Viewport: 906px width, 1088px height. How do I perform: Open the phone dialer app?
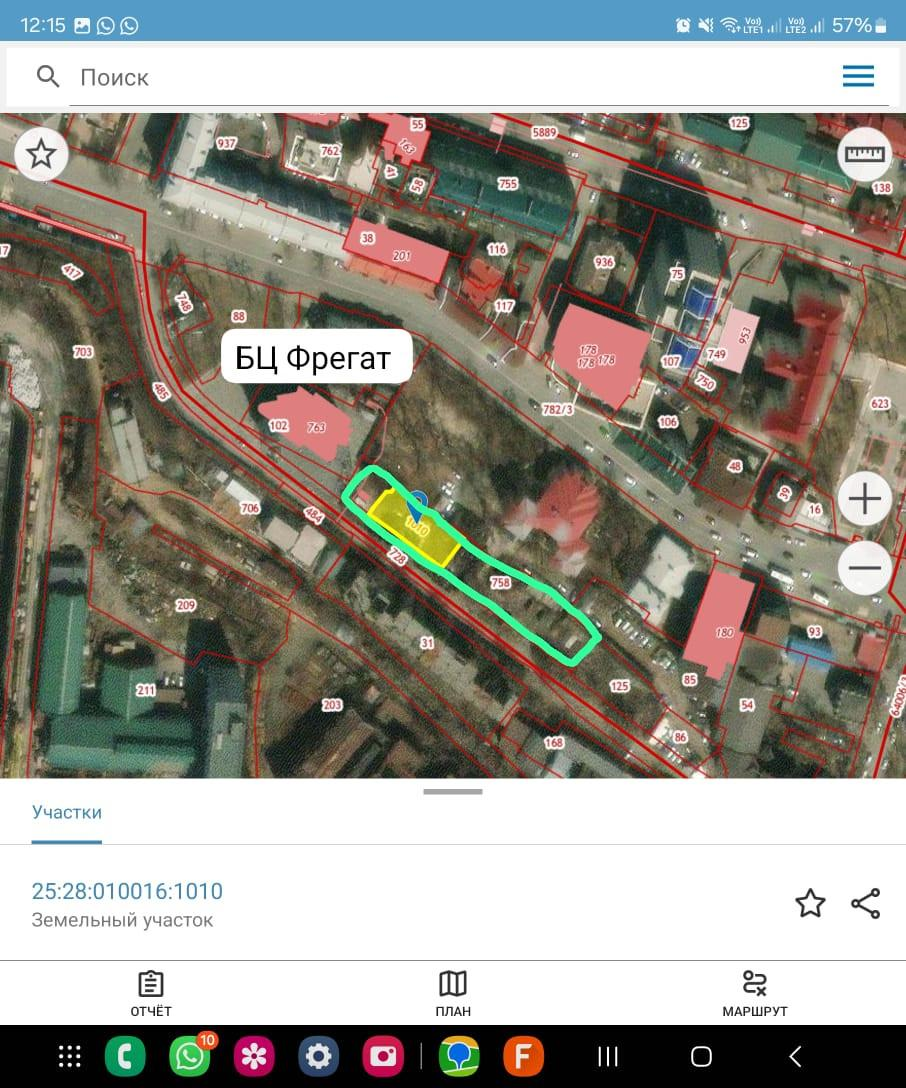click(126, 1056)
